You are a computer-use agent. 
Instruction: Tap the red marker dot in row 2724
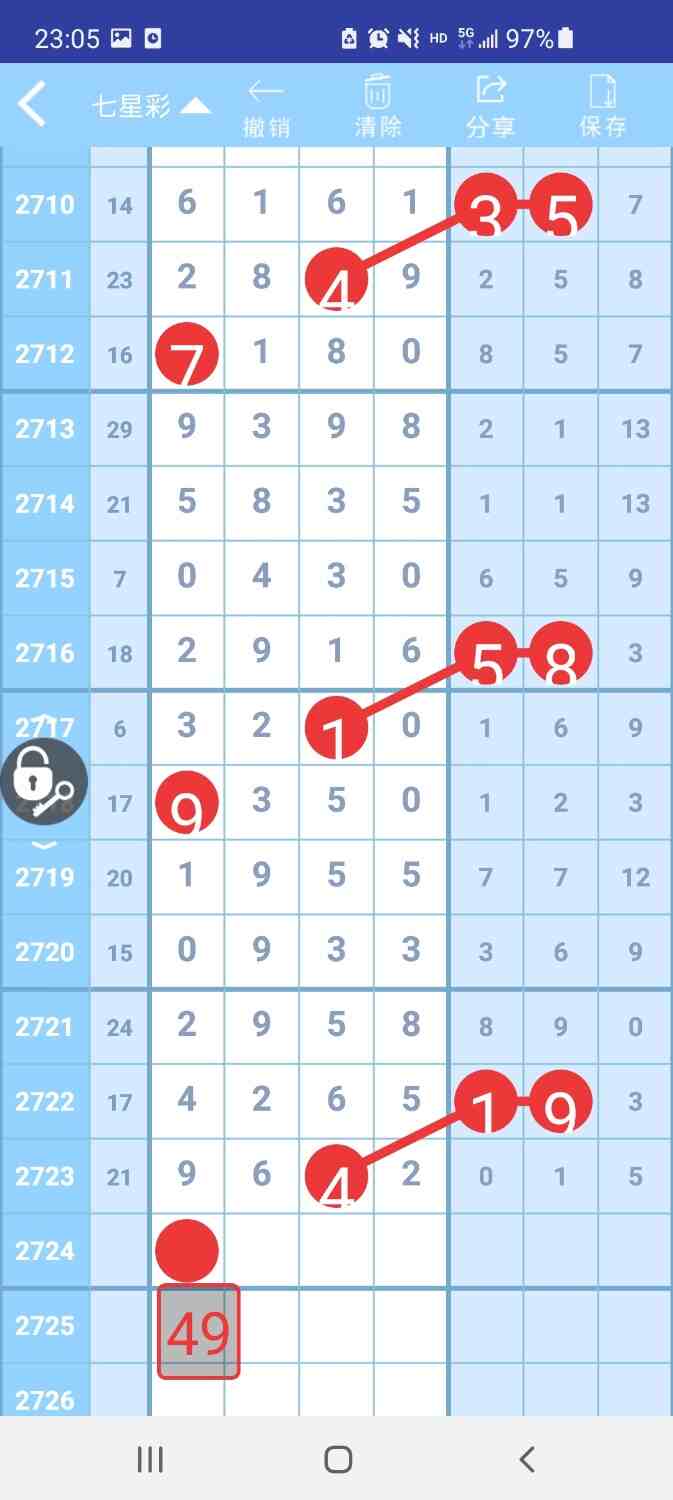(x=187, y=1250)
